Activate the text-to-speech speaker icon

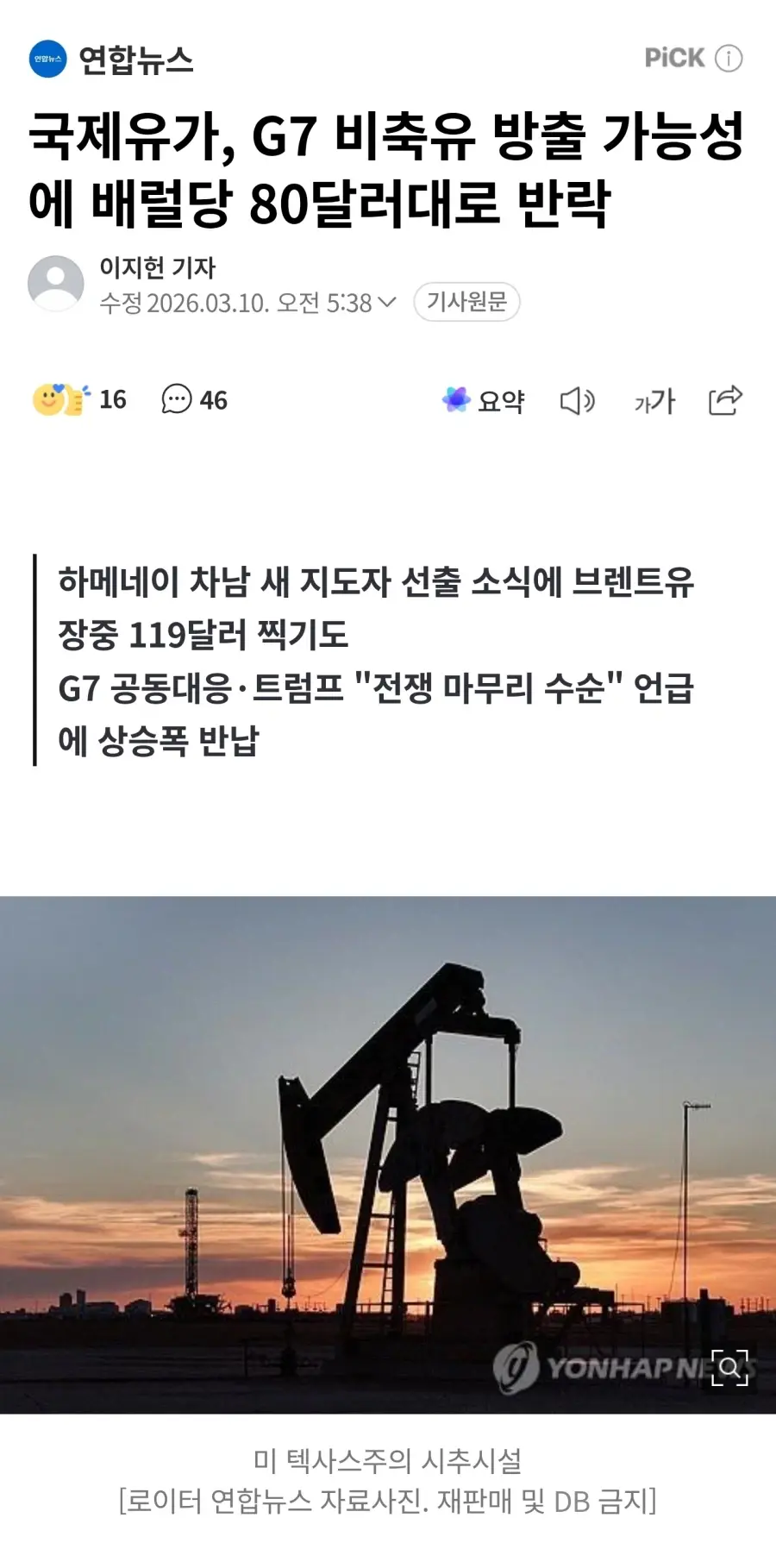pos(576,399)
